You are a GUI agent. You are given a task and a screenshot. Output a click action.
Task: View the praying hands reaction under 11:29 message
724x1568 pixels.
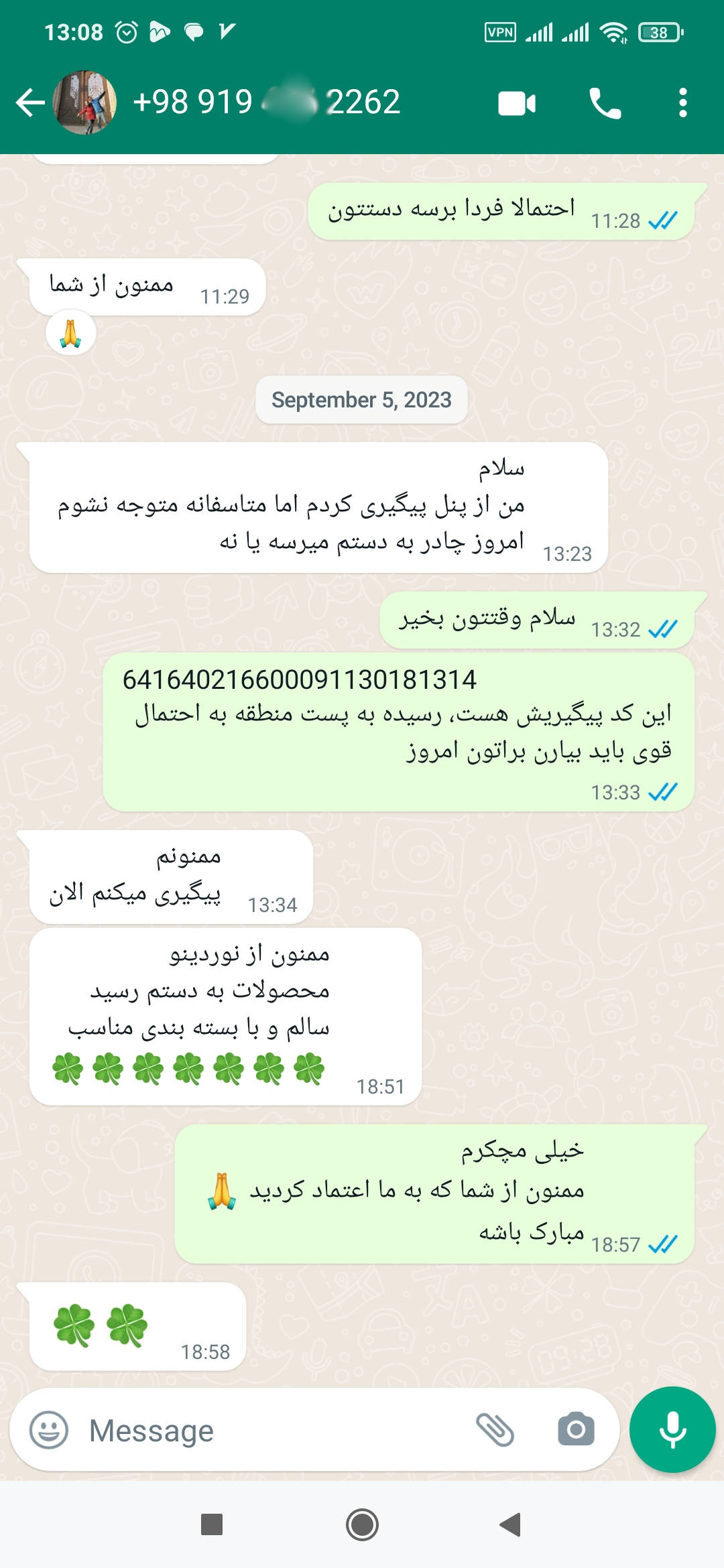[71, 334]
